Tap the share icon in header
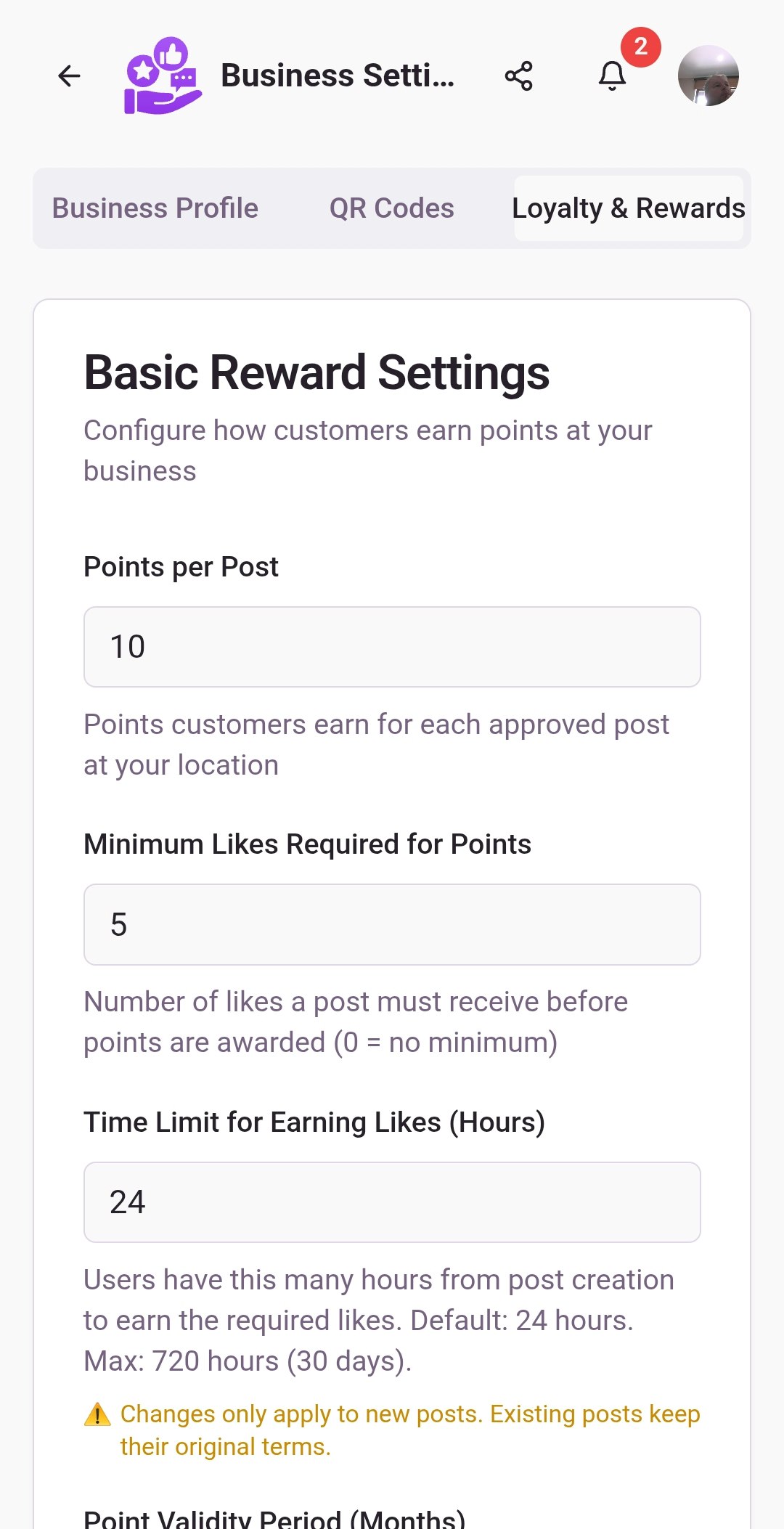 coord(518,76)
